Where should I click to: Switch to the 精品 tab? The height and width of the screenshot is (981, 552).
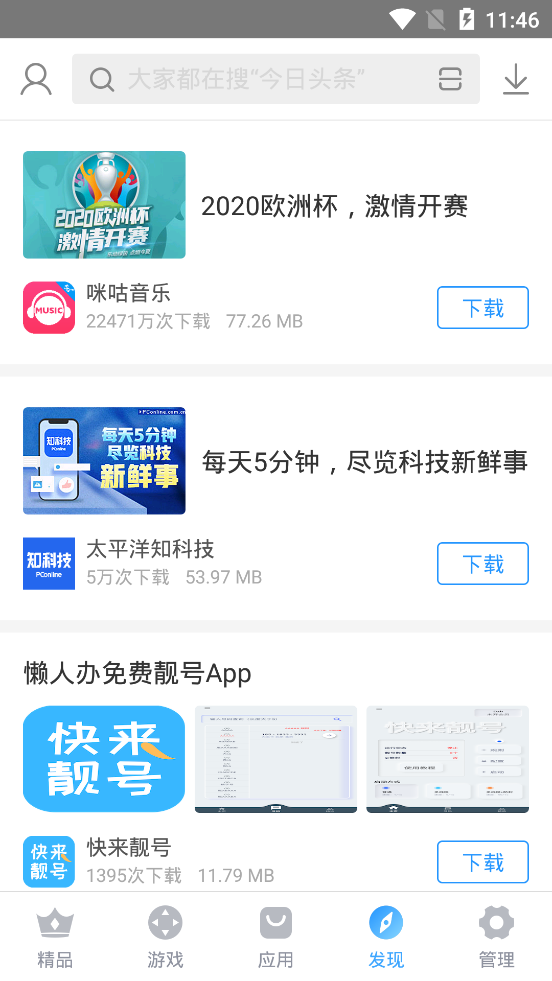55,937
